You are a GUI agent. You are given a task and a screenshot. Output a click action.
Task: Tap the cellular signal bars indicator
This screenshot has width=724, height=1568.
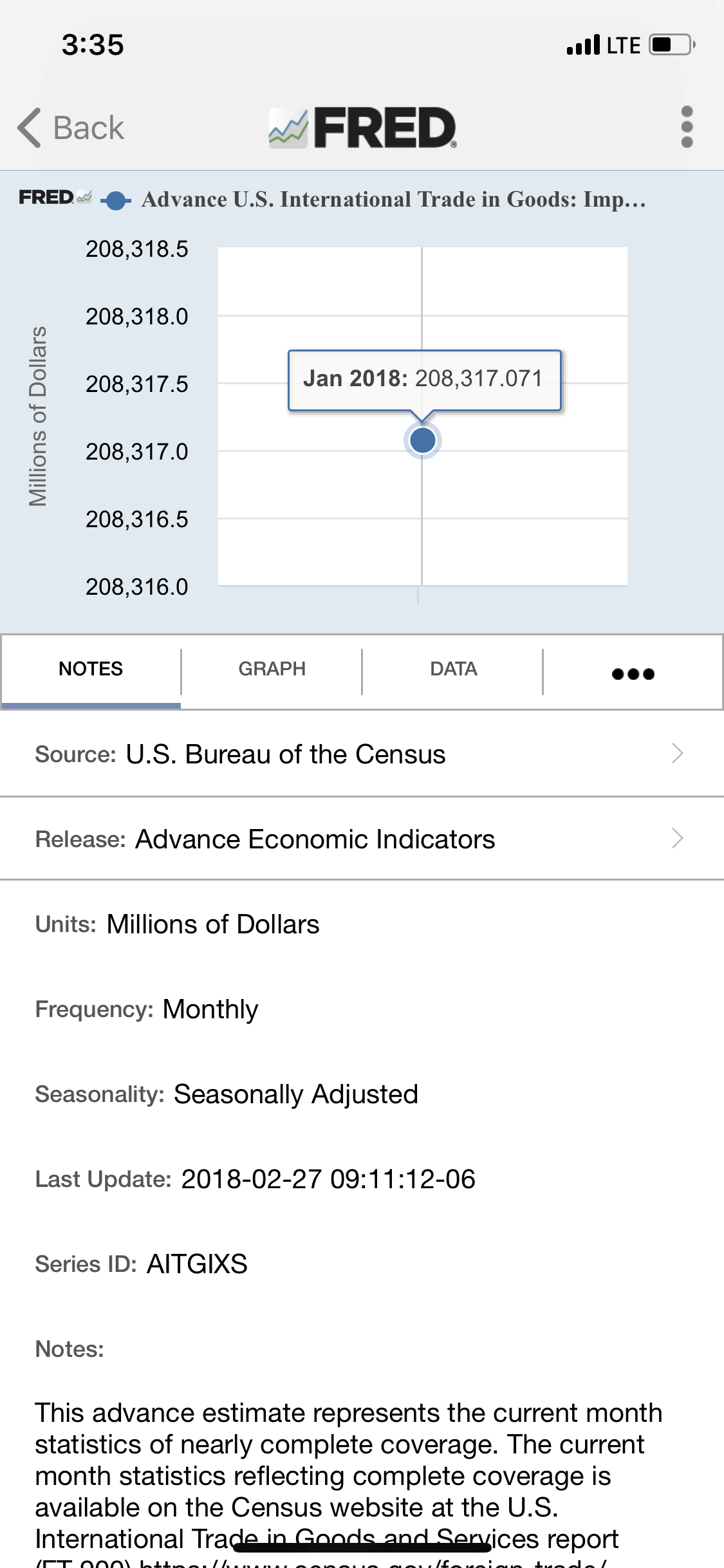tap(581, 44)
